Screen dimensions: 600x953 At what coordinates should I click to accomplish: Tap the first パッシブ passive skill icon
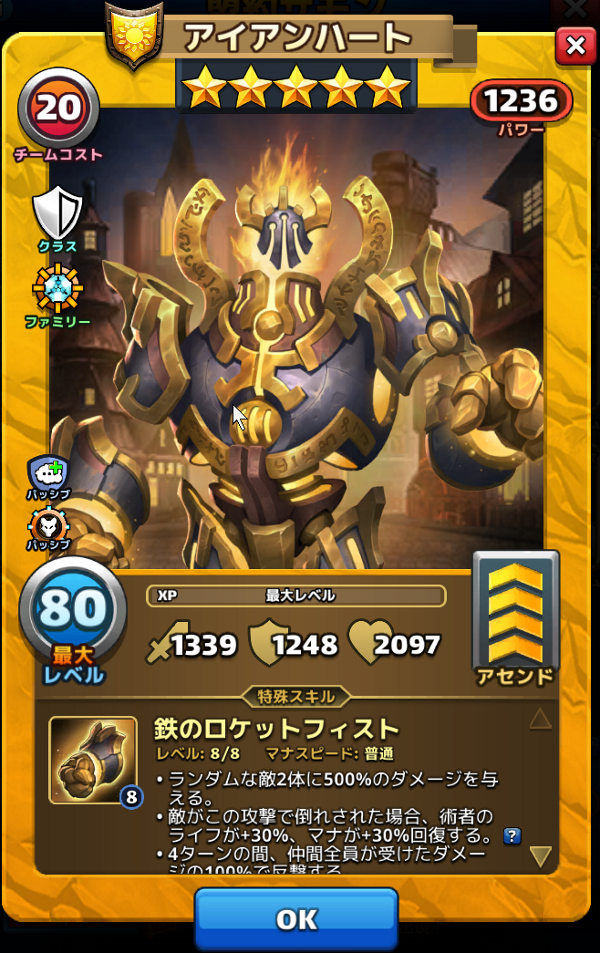point(48,470)
